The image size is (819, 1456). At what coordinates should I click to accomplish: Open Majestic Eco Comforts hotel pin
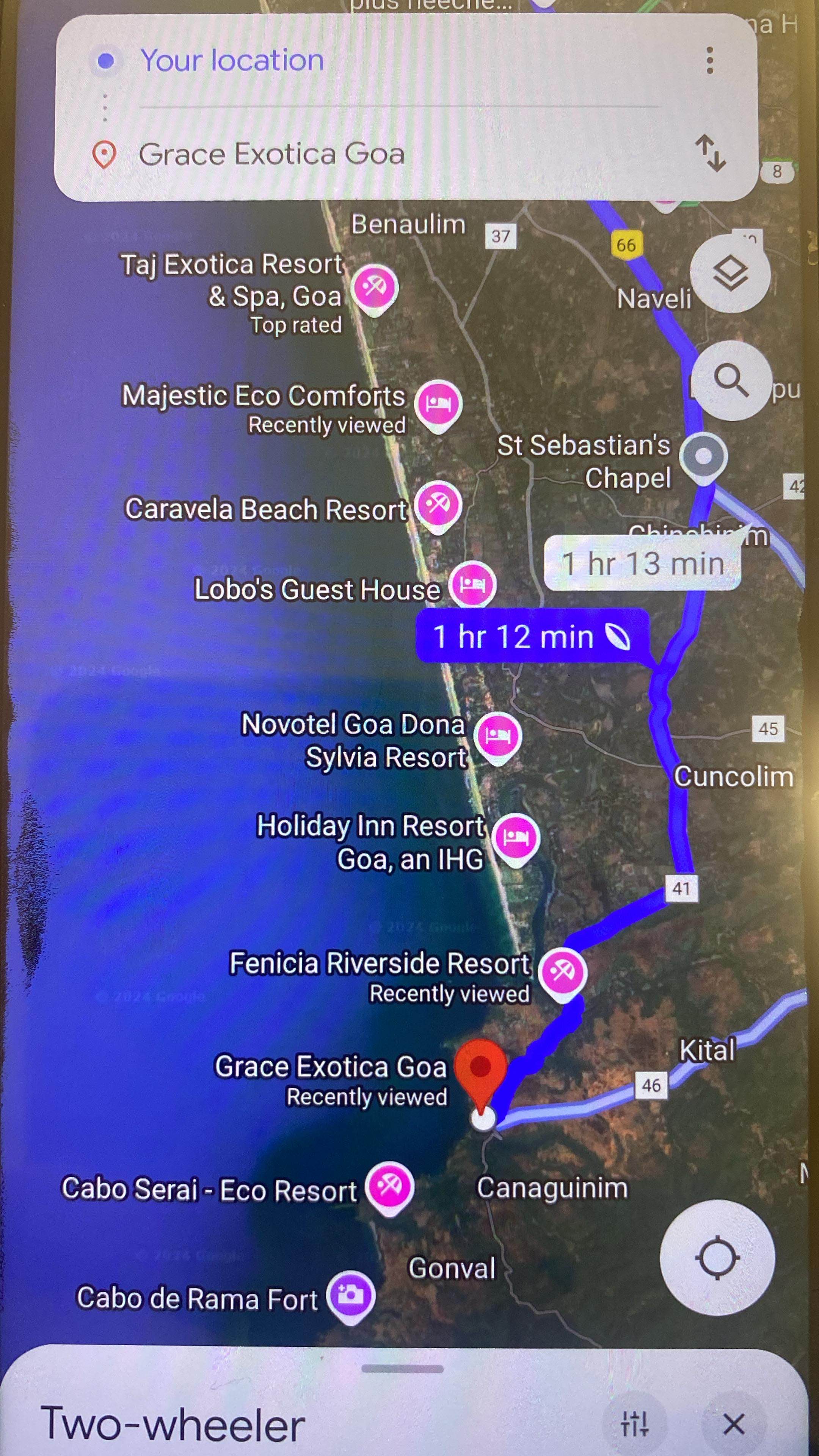pyautogui.click(x=438, y=403)
